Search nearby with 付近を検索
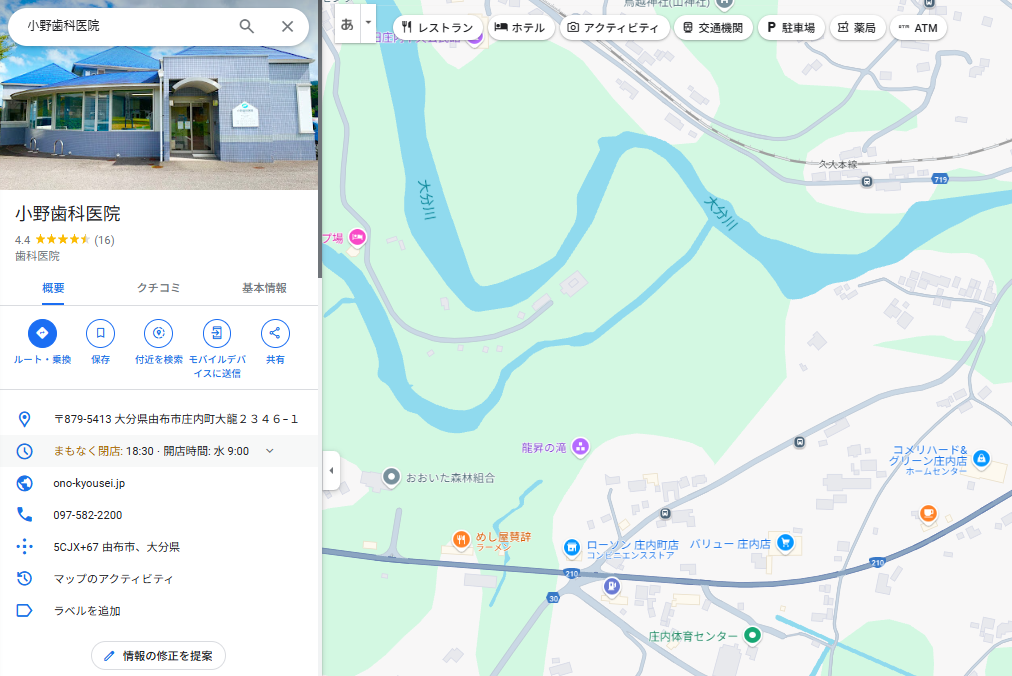 (x=158, y=334)
